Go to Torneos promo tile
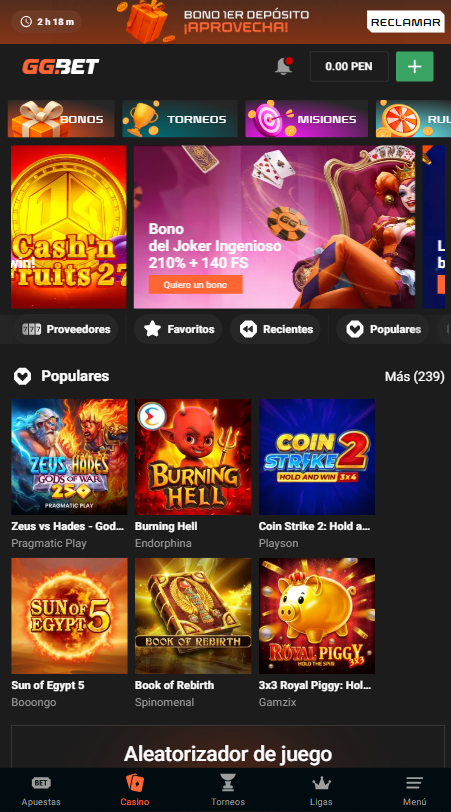Screen dimensions: 451x812 coord(180,119)
